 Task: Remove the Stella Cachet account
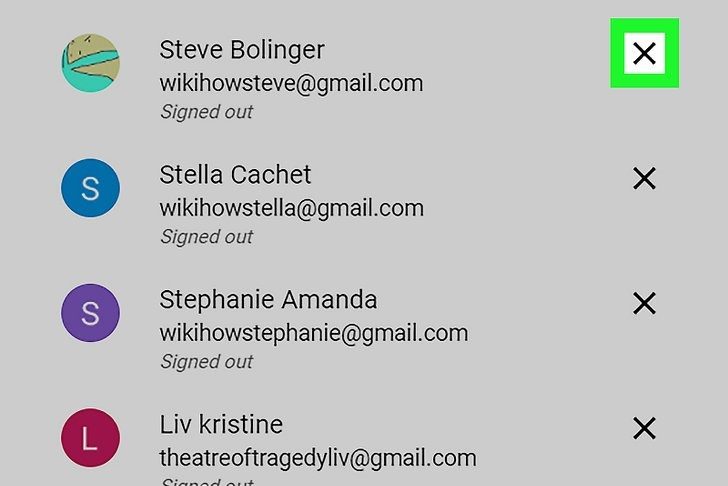(645, 179)
